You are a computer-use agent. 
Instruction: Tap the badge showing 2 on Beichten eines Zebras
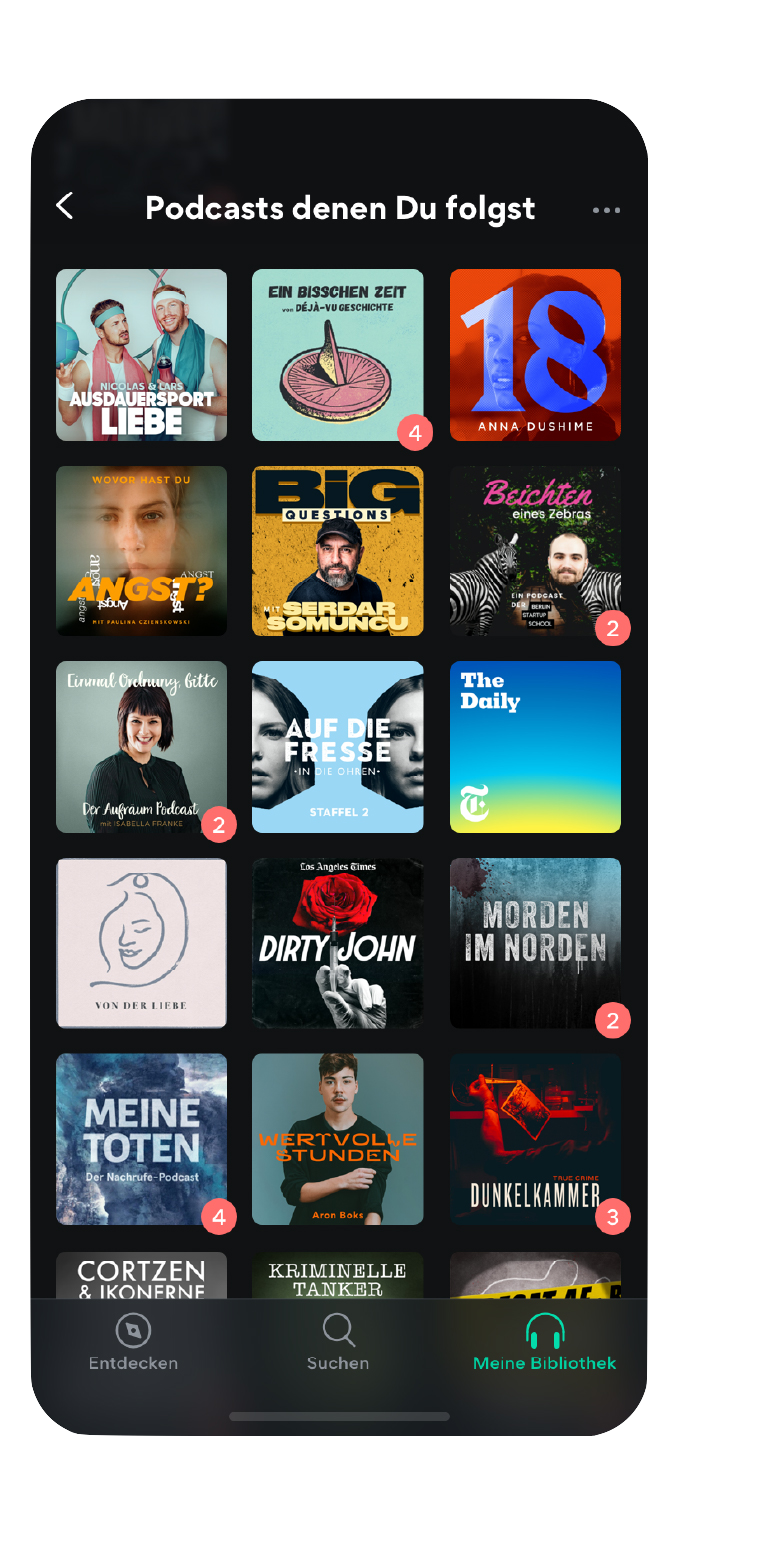click(x=611, y=628)
